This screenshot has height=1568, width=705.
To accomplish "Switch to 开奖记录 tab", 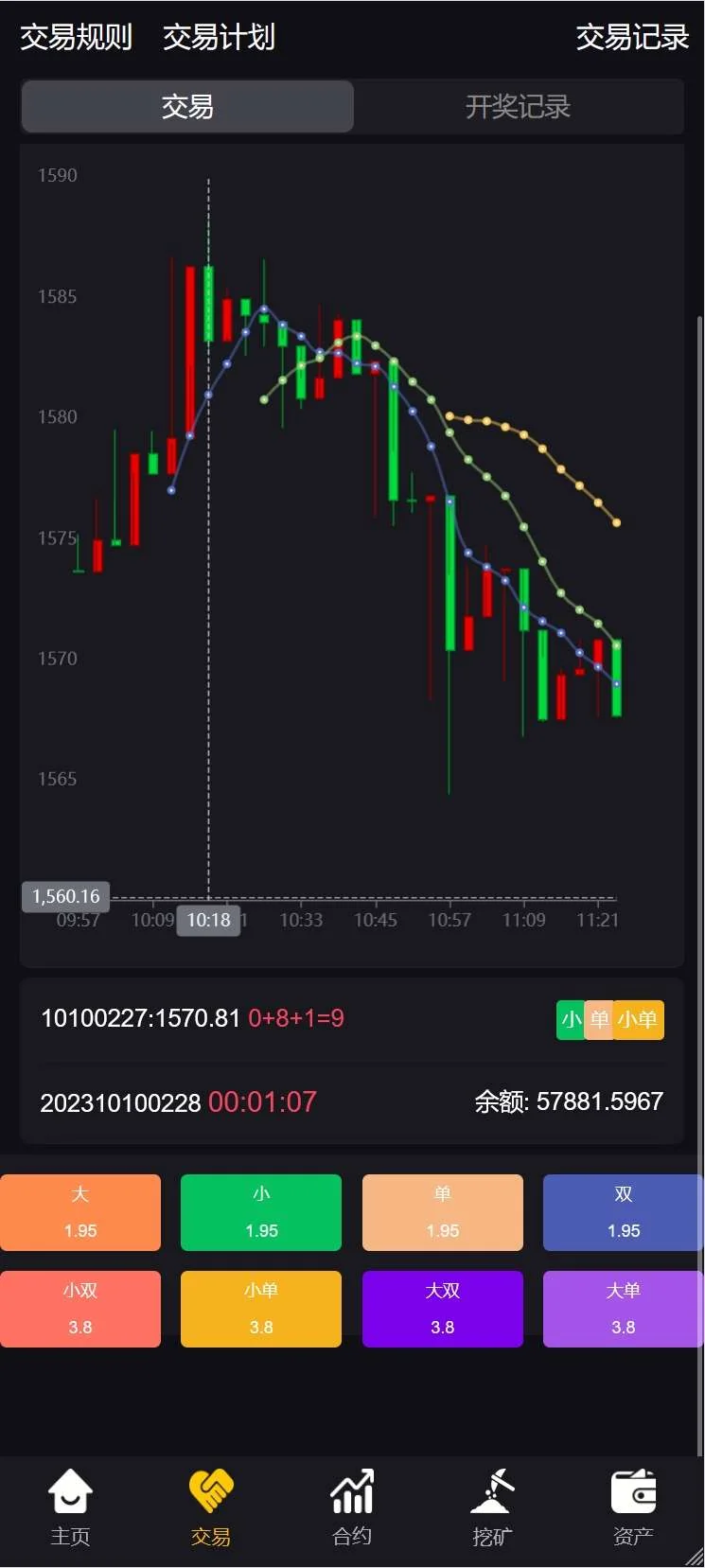I will [518, 106].
